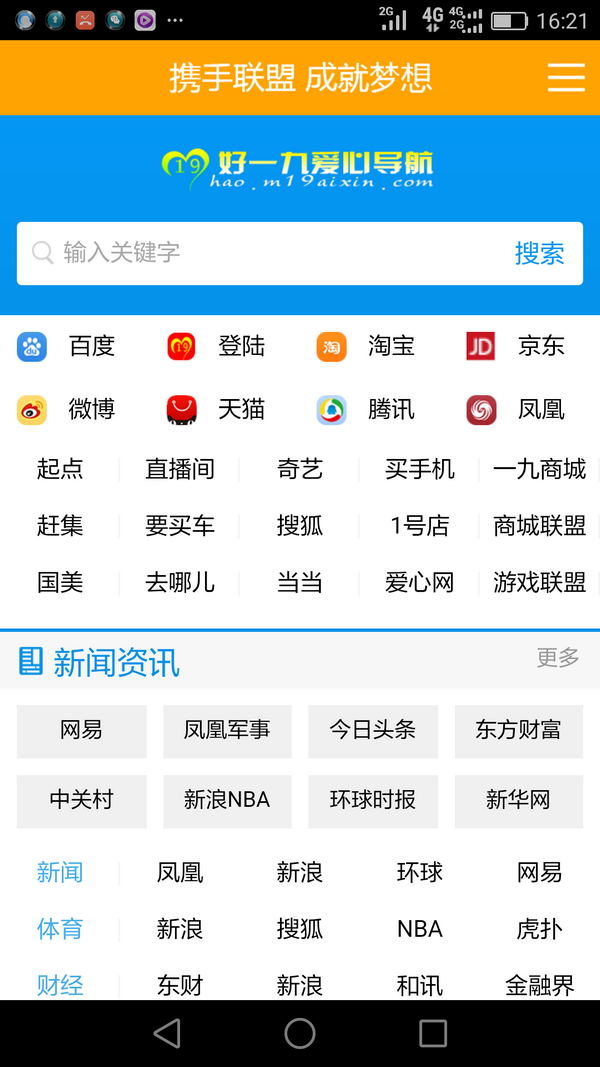Open the 新华网 button
Image resolution: width=600 pixels, height=1067 pixels.
coord(518,800)
